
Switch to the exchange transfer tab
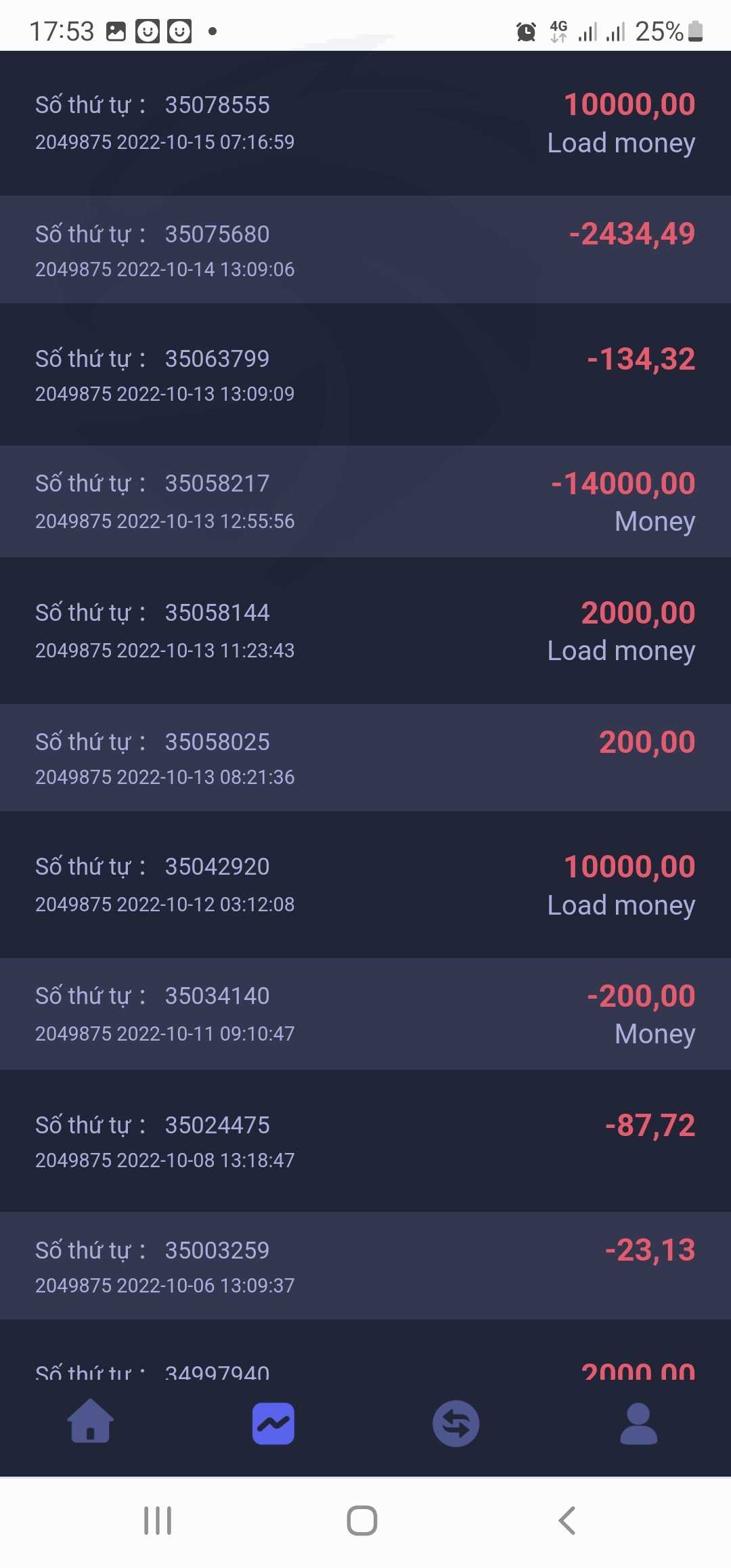pos(456,1424)
